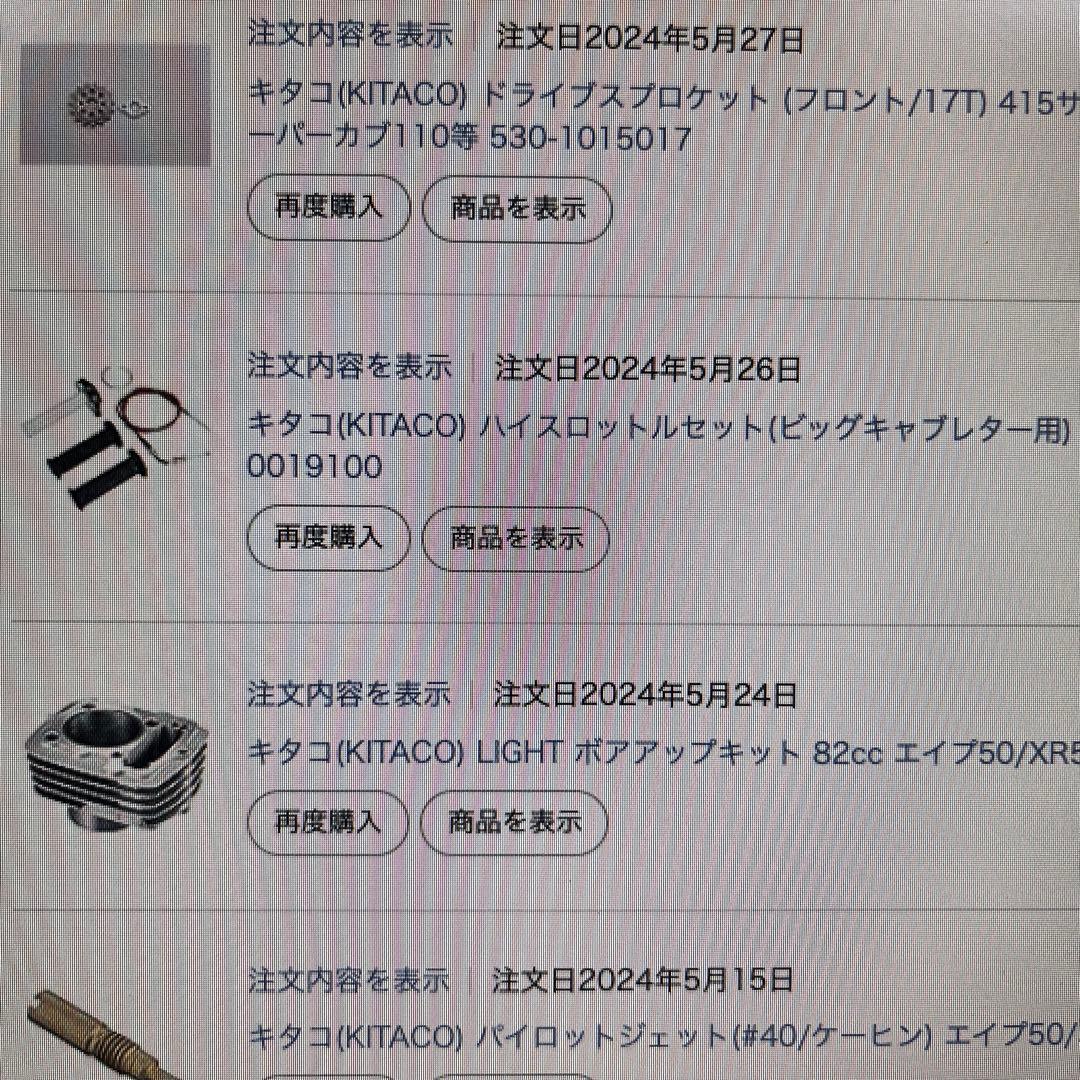1080x1080 pixels.
Task: Repurchase the LIGHT bore-up kit 82cc
Action: pyautogui.click(x=327, y=822)
